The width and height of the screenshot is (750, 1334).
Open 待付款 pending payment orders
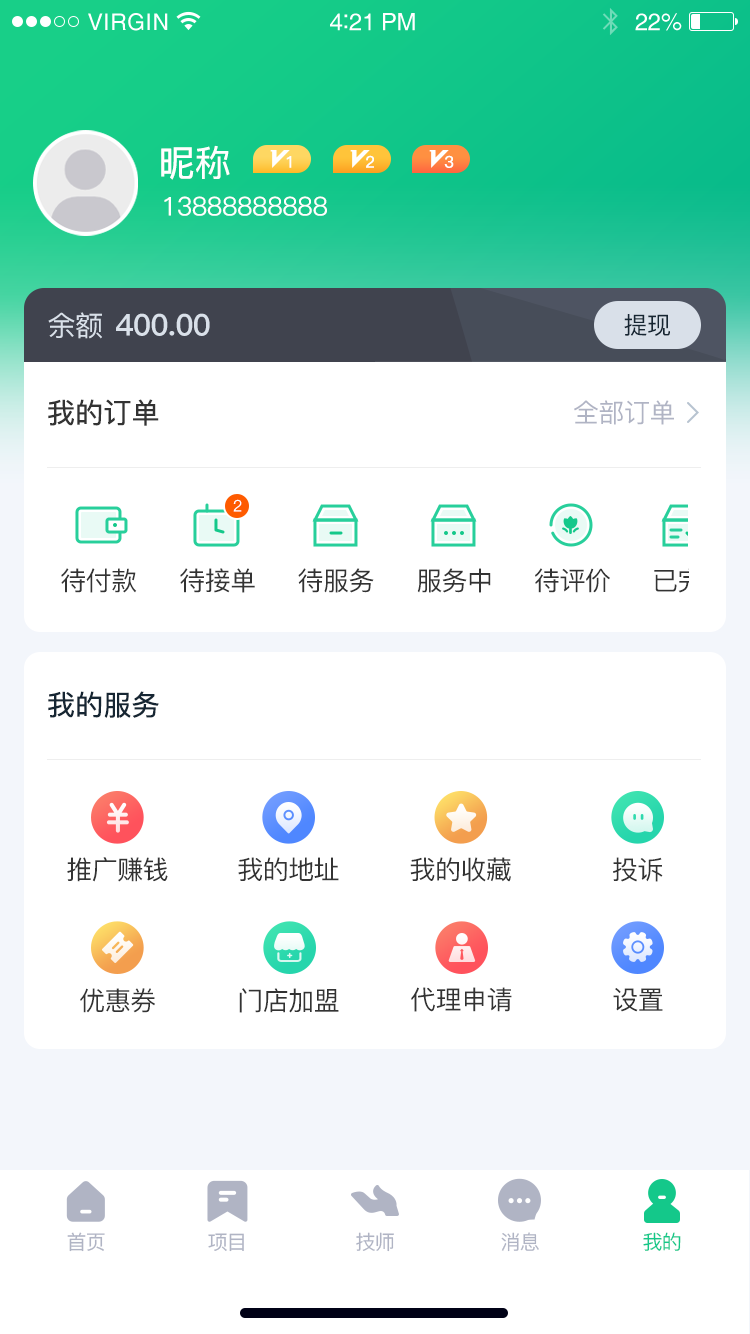(99, 546)
